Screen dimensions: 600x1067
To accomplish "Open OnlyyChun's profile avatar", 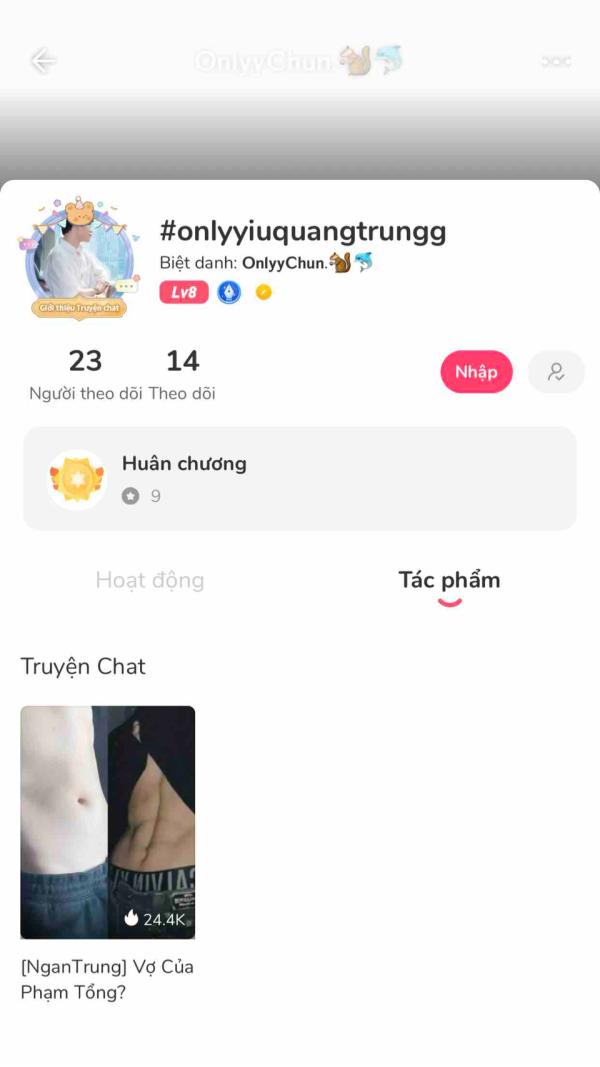I will (x=79, y=257).
